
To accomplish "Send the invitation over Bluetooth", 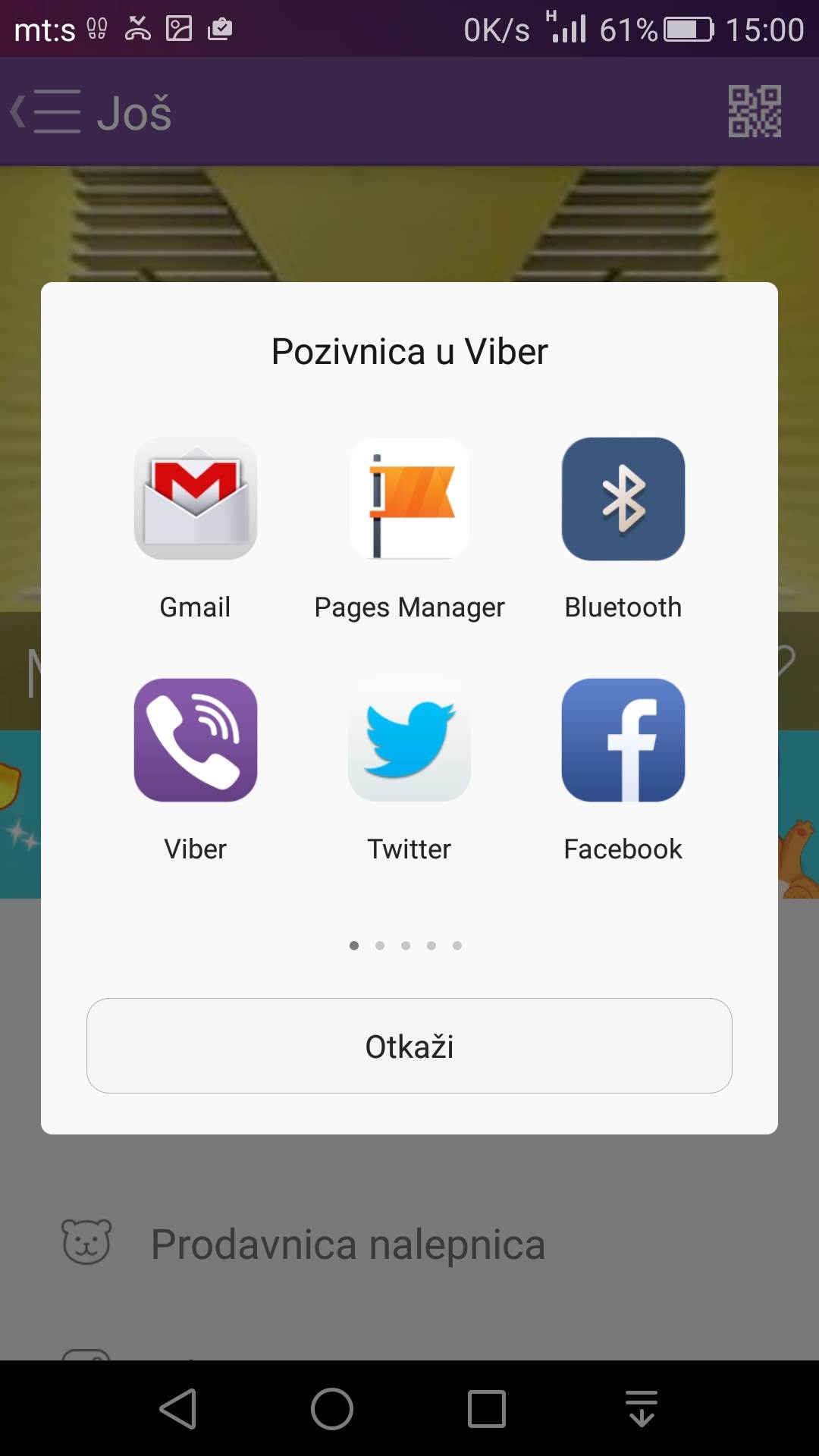I will coord(623,499).
